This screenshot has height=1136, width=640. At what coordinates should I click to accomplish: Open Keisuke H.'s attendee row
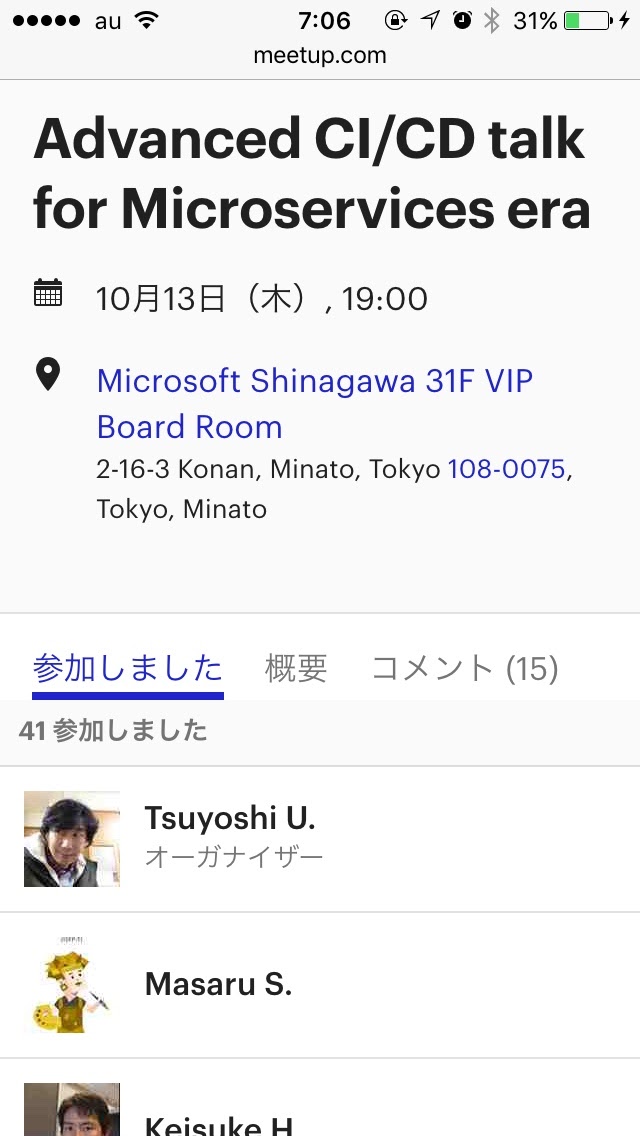[218, 1118]
